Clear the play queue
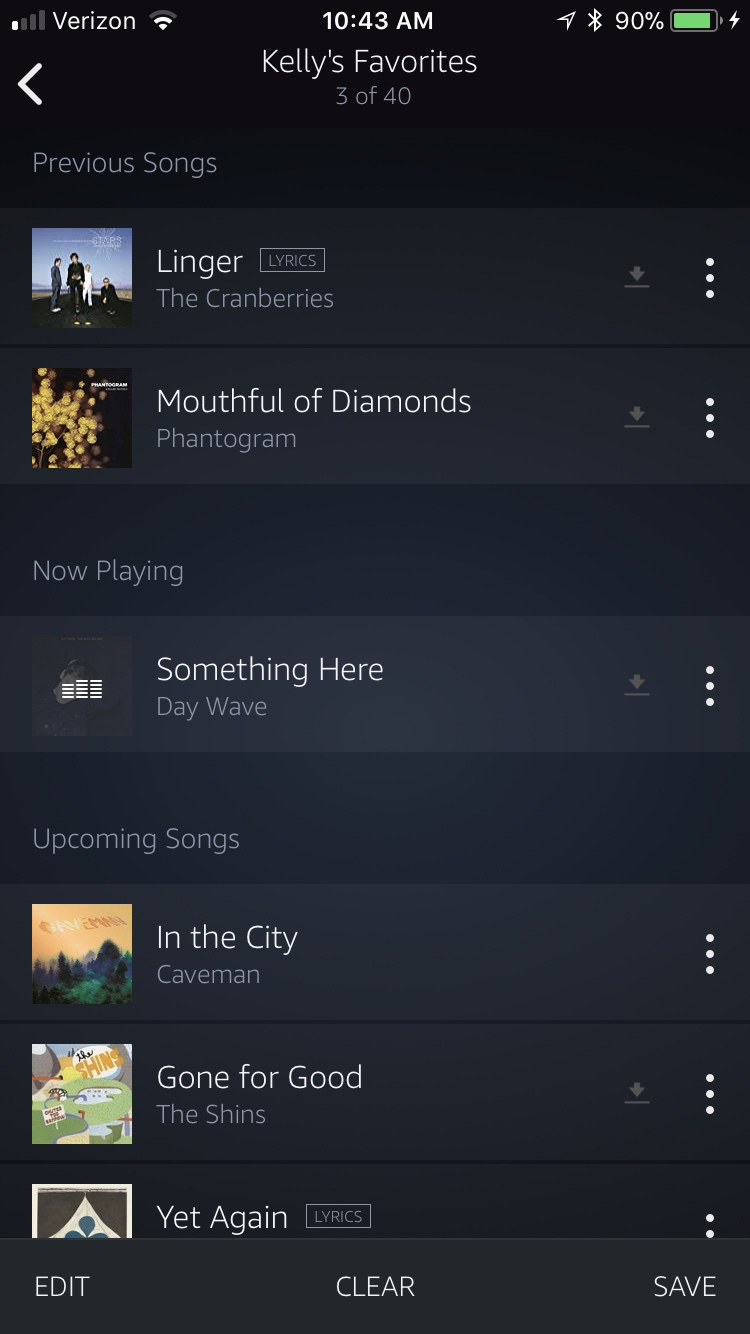This screenshot has height=1334, width=750. point(375,1286)
